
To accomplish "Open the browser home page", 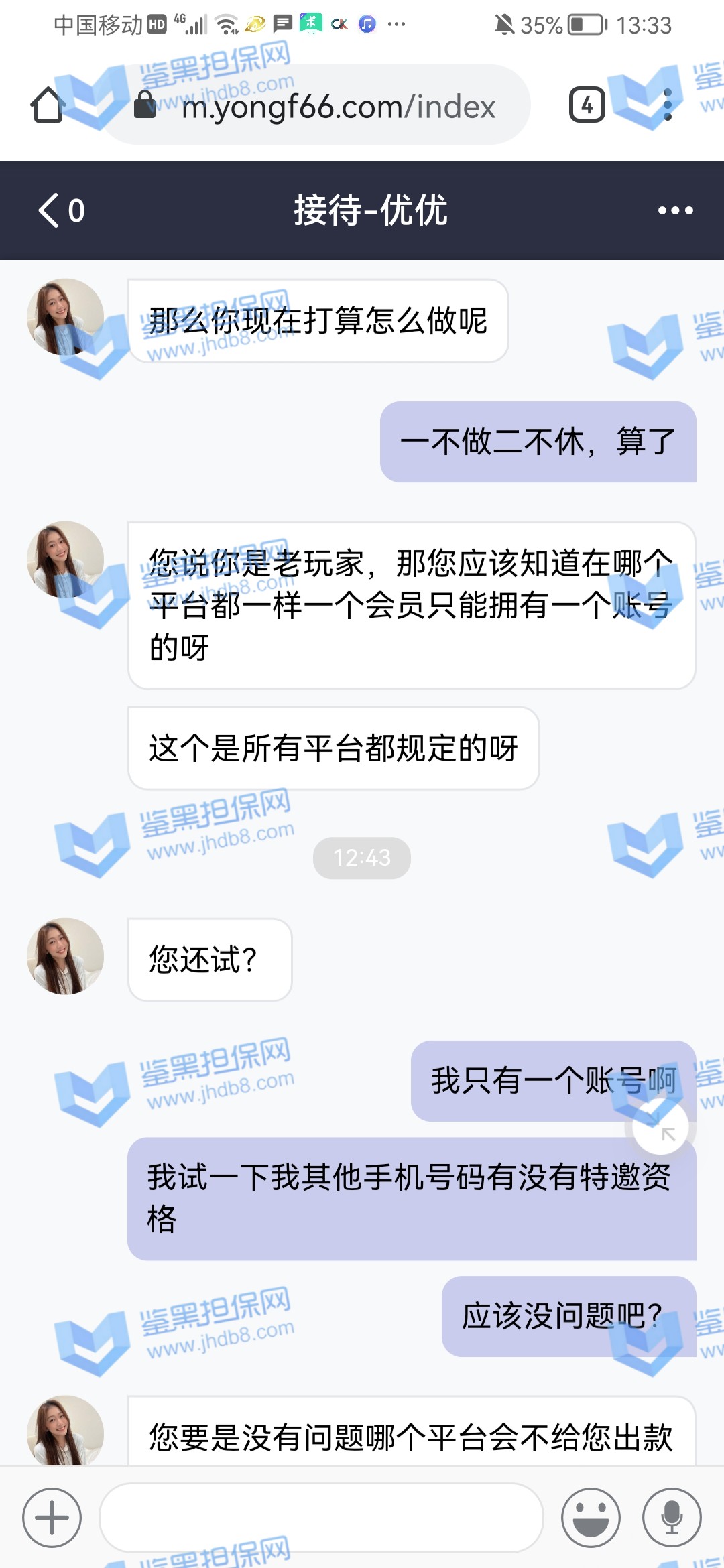I will pyautogui.click(x=48, y=105).
